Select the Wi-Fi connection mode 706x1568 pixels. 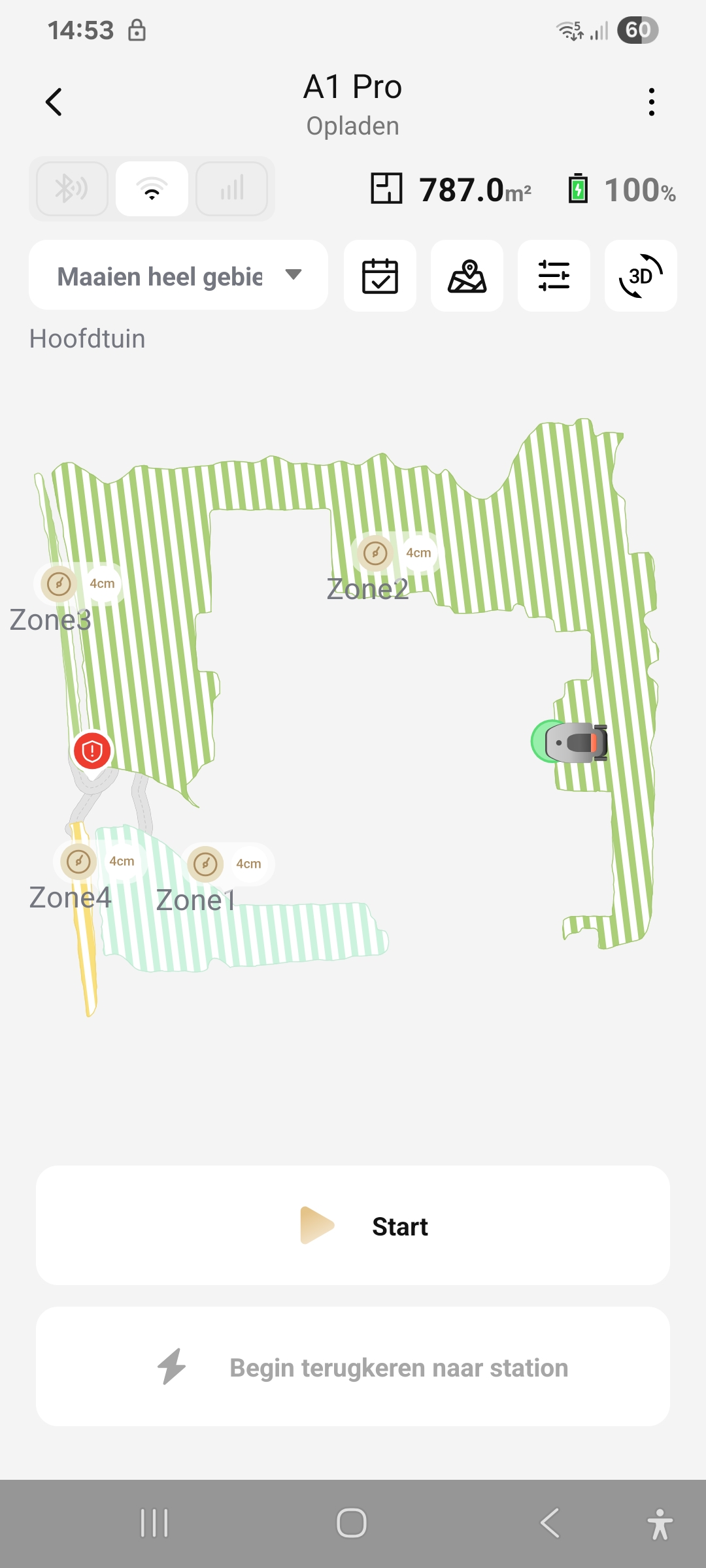tap(152, 189)
